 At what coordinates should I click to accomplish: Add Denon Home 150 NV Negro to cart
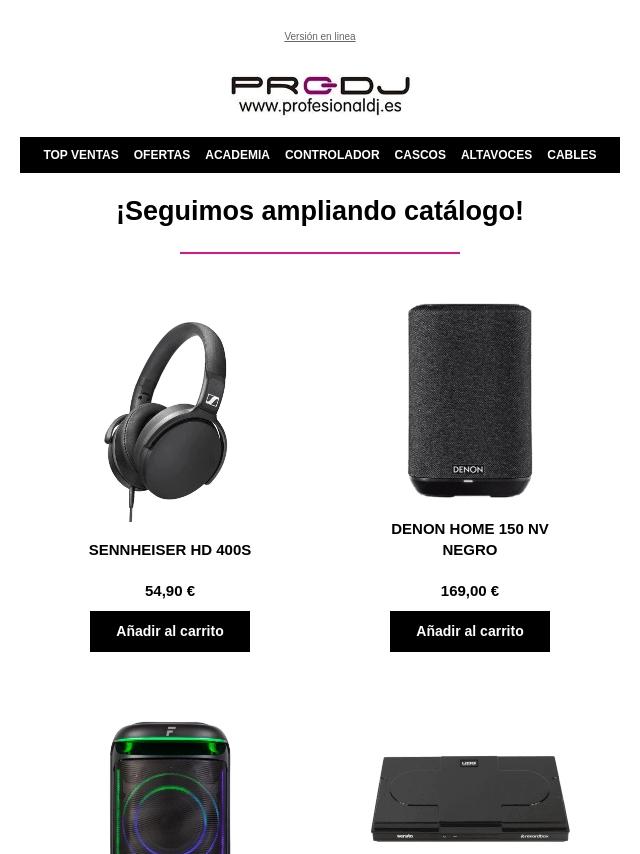tap(469, 631)
